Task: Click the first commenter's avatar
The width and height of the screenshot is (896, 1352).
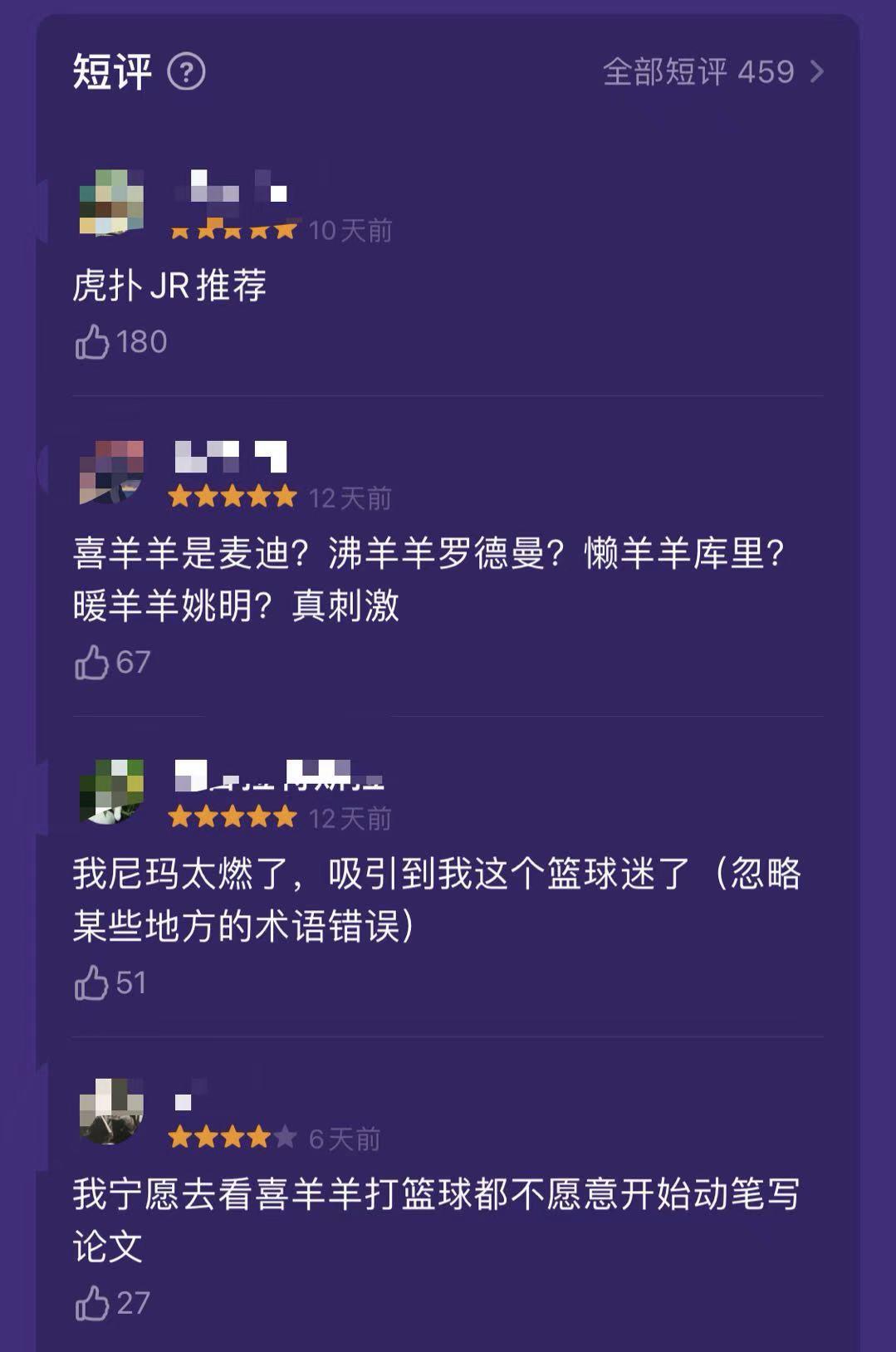Action: coord(110,201)
